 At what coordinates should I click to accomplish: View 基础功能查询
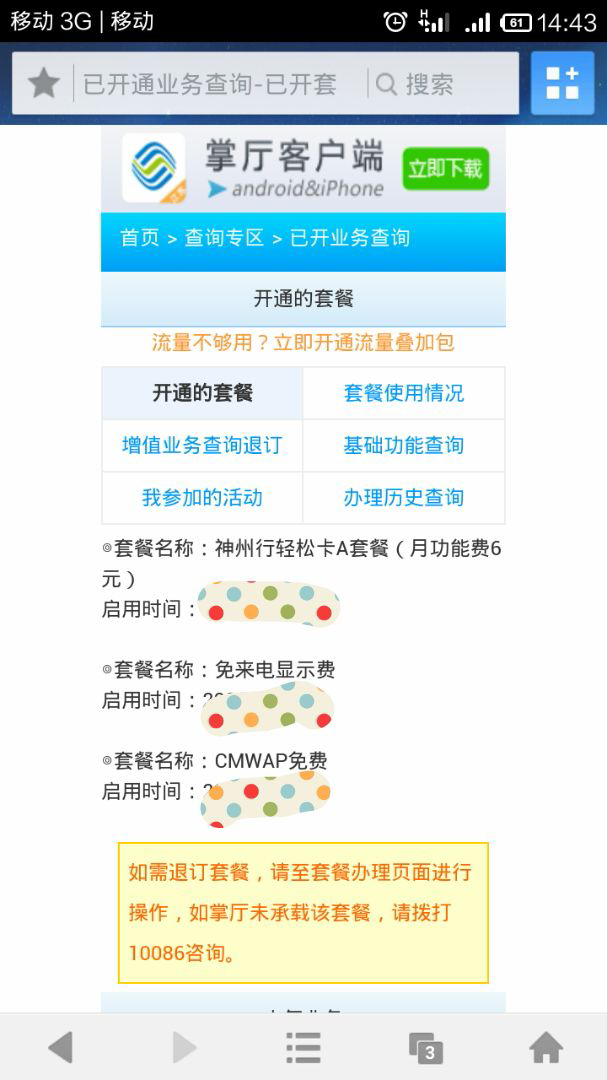404,446
